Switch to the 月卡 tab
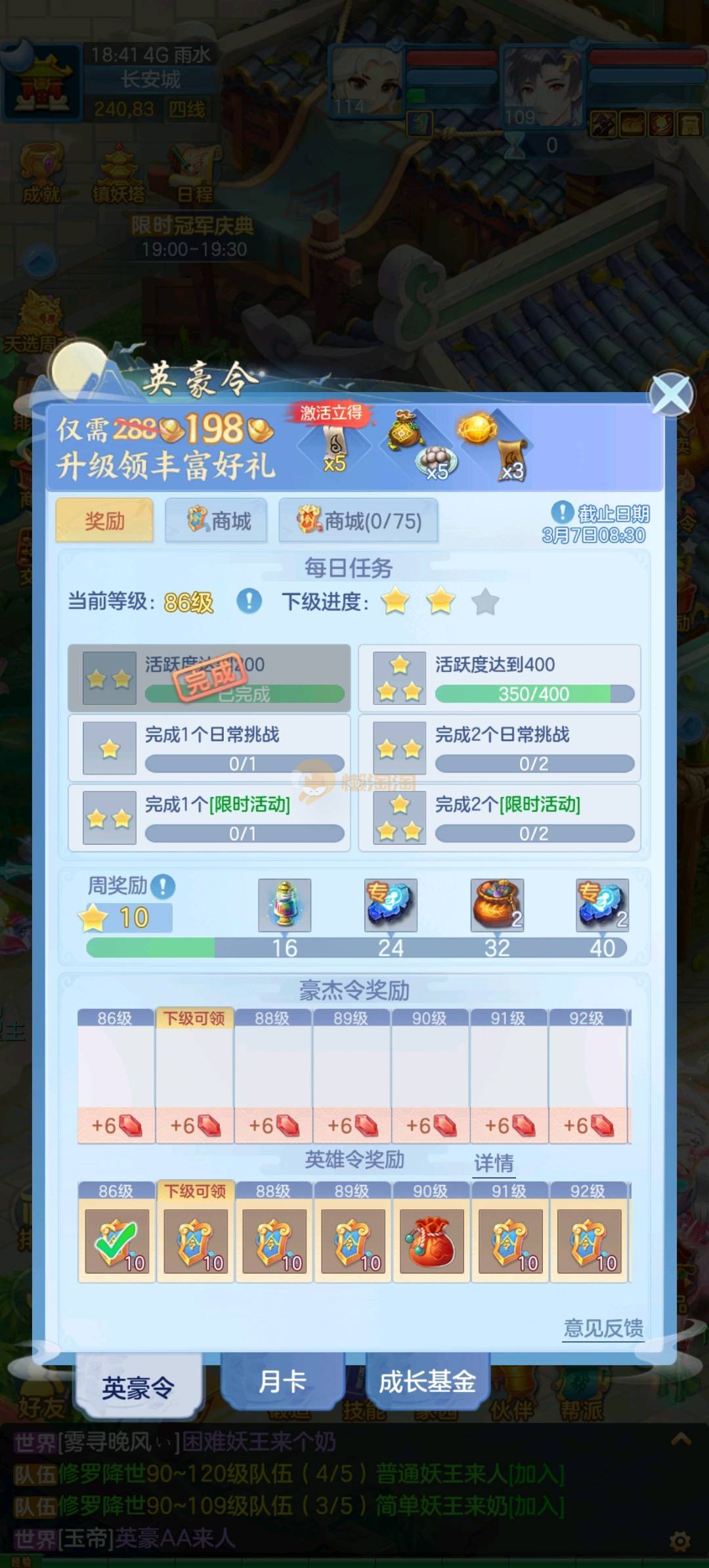Image resolution: width=709 pixels, height=1568 pixels. pos(282,1381)
